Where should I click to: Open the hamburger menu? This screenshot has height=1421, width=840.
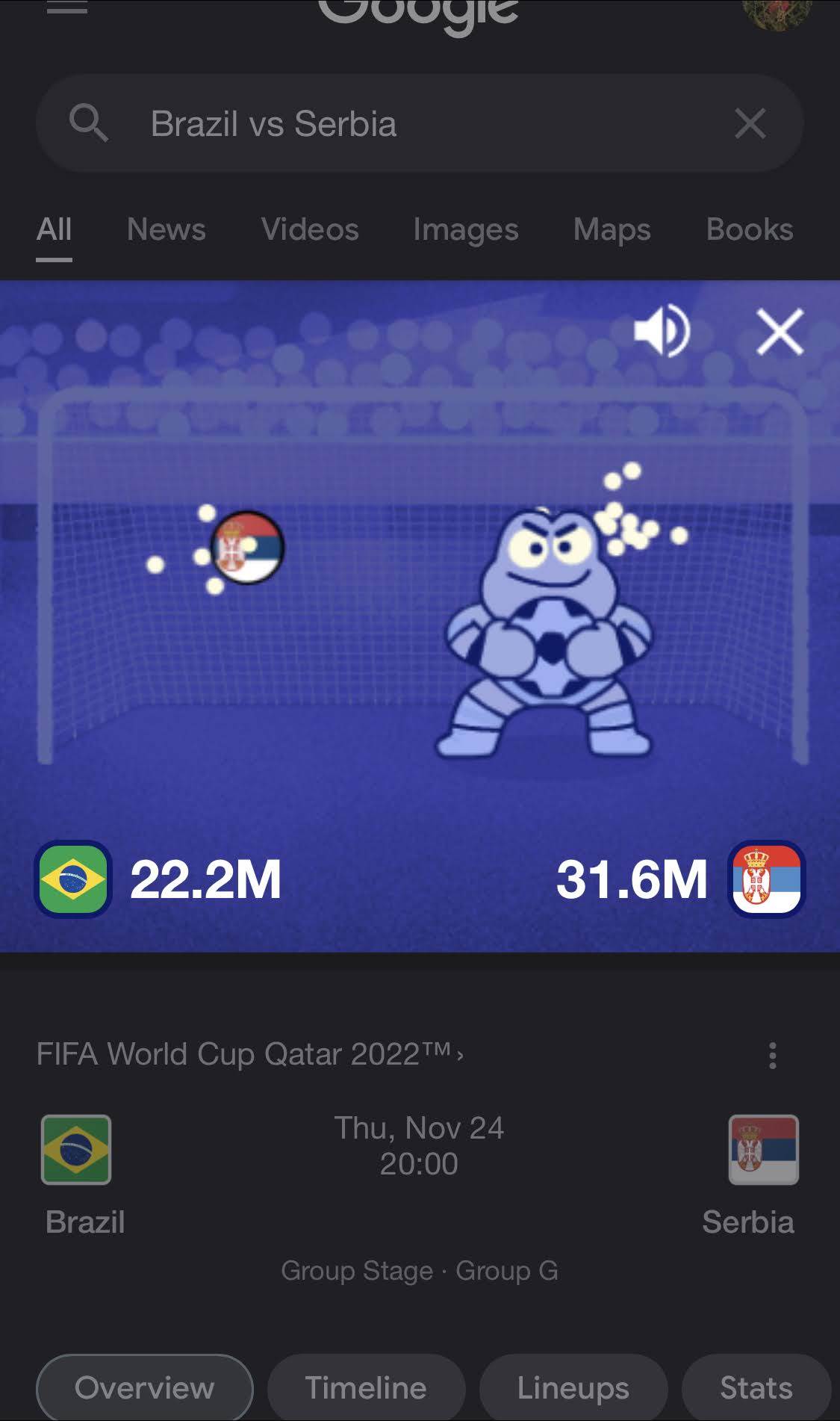click(67, 7)
